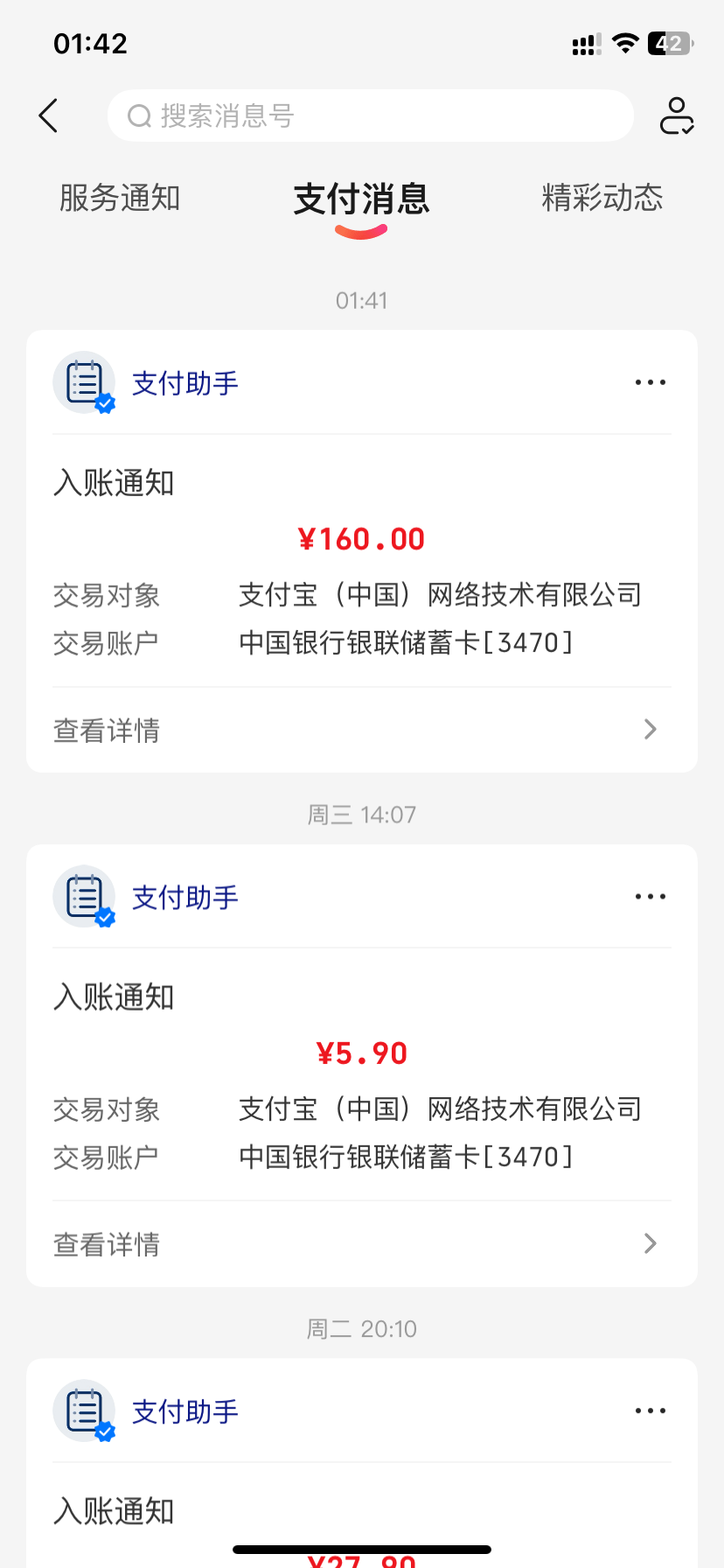Switch to the 精彩动态 tab

point(602,199)
